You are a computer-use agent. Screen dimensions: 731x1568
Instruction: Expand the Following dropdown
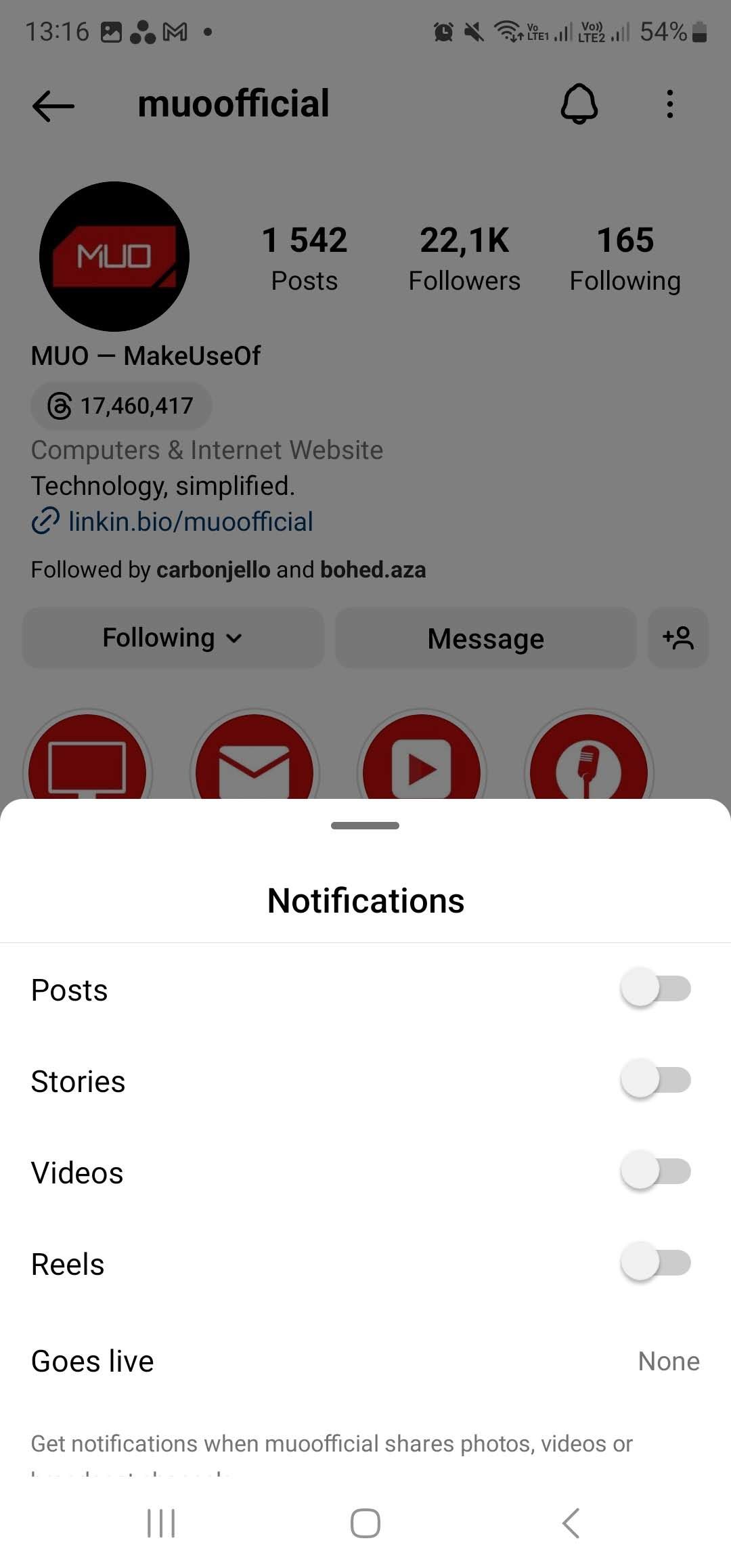173,637
